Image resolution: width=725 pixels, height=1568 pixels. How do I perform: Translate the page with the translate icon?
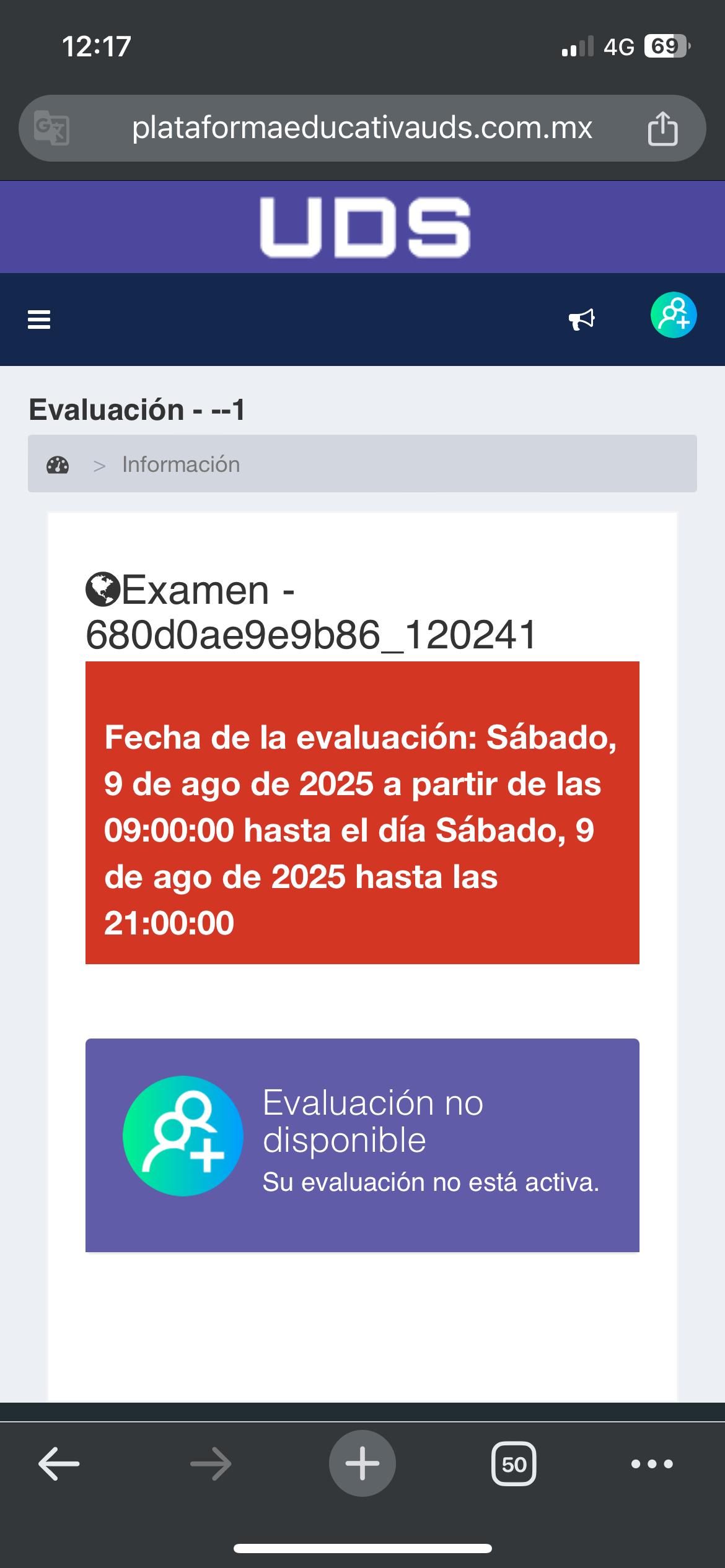point(51,128)
